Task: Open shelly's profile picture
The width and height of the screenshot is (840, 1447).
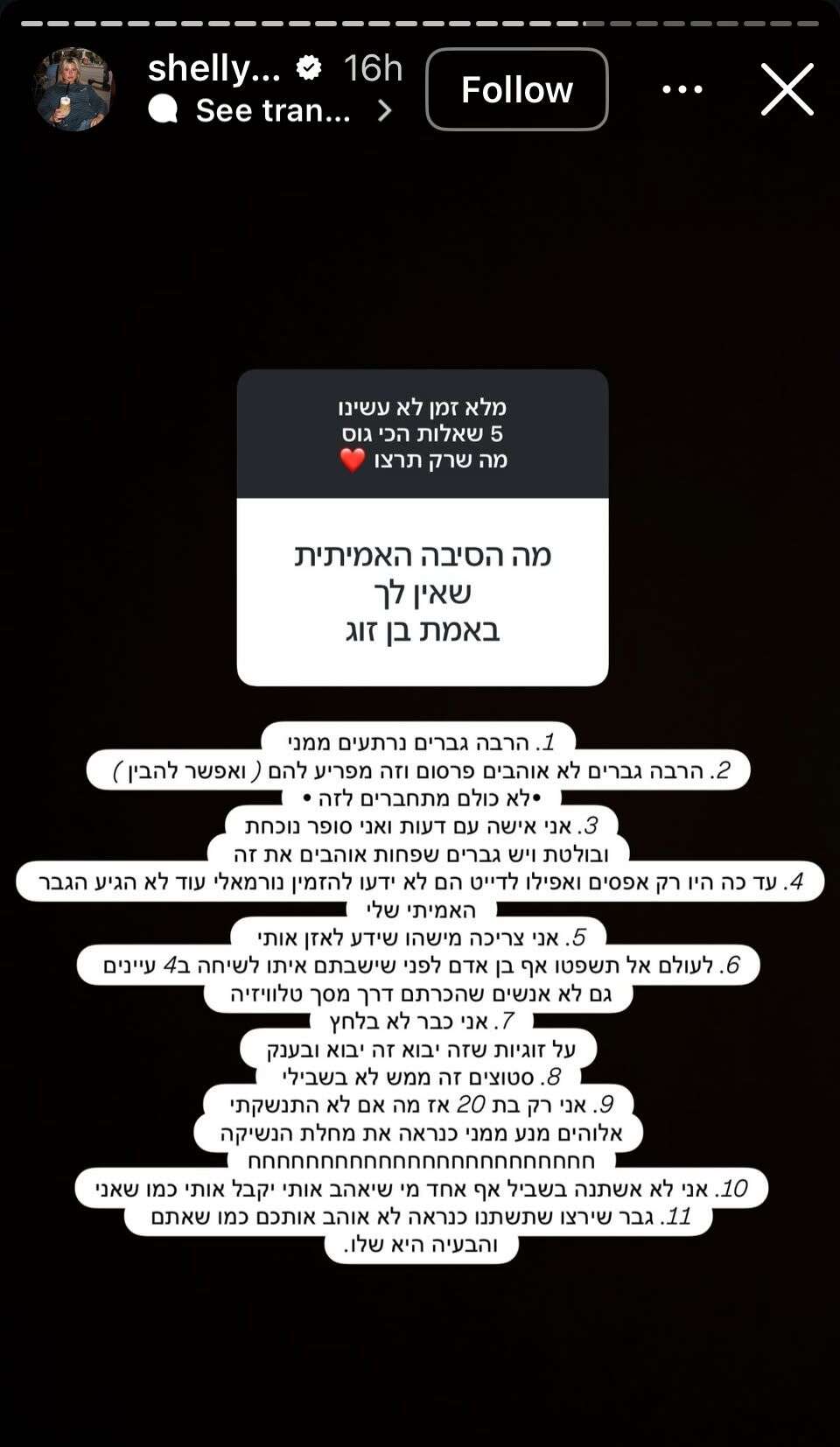Action: click(73, 89)
